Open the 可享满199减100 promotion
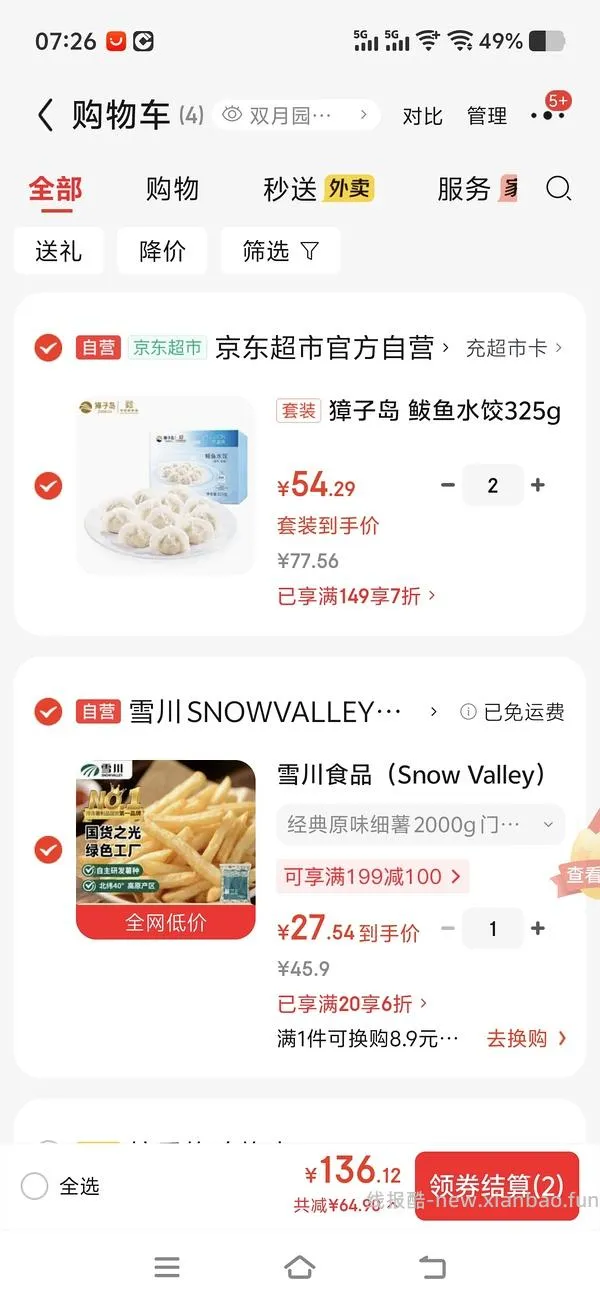This screenshot has height=1302, width=600. [x=373, y=877]
